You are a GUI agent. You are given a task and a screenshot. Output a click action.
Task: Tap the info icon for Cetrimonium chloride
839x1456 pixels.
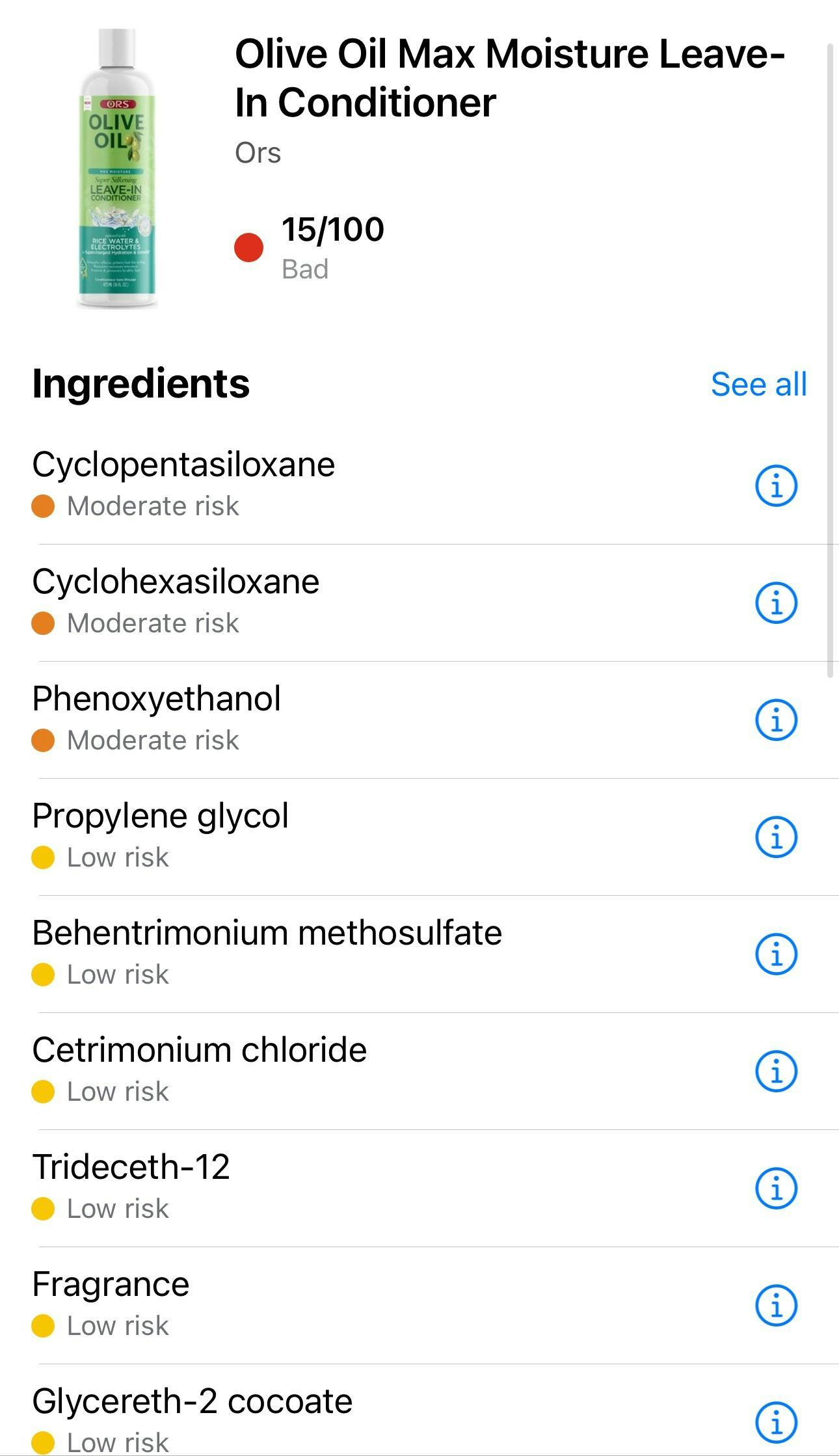click(x=776, y=1071)
